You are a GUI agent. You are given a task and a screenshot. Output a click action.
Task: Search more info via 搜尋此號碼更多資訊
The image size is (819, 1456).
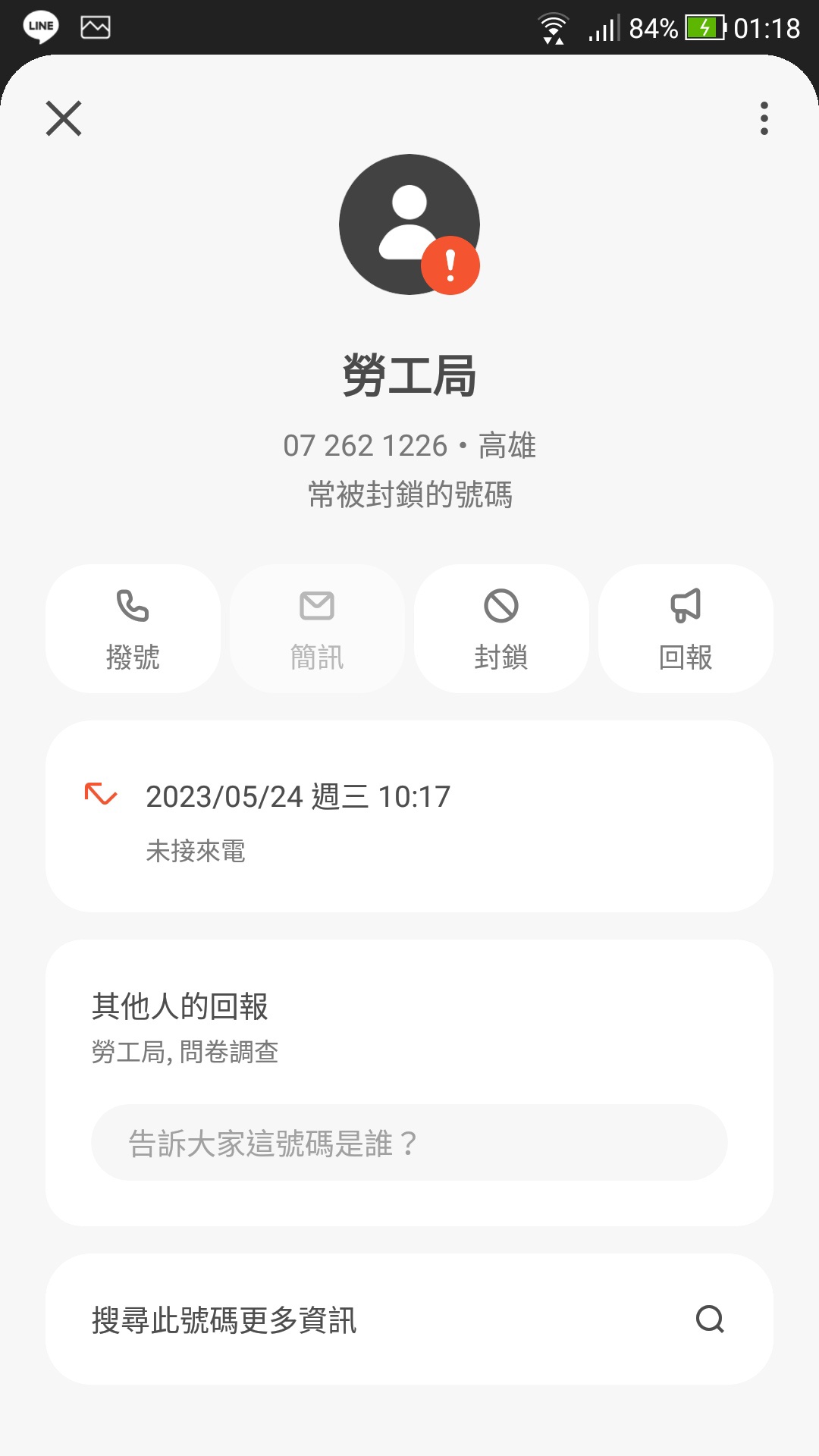409,1319
